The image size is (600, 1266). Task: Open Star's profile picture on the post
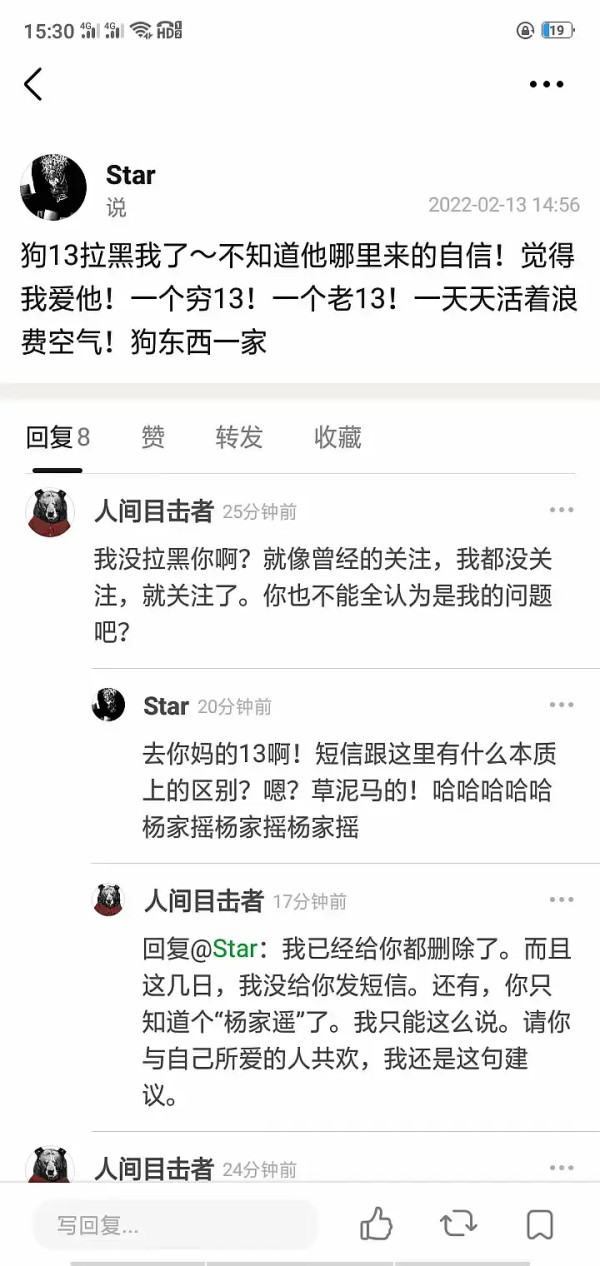pyautogui.click(x=53, y=188)
